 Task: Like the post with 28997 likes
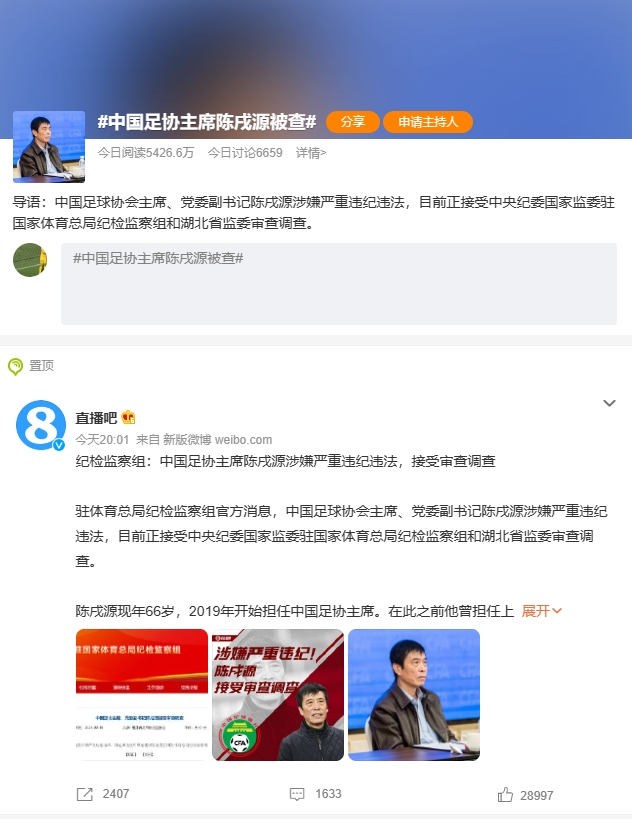(525, 795)
